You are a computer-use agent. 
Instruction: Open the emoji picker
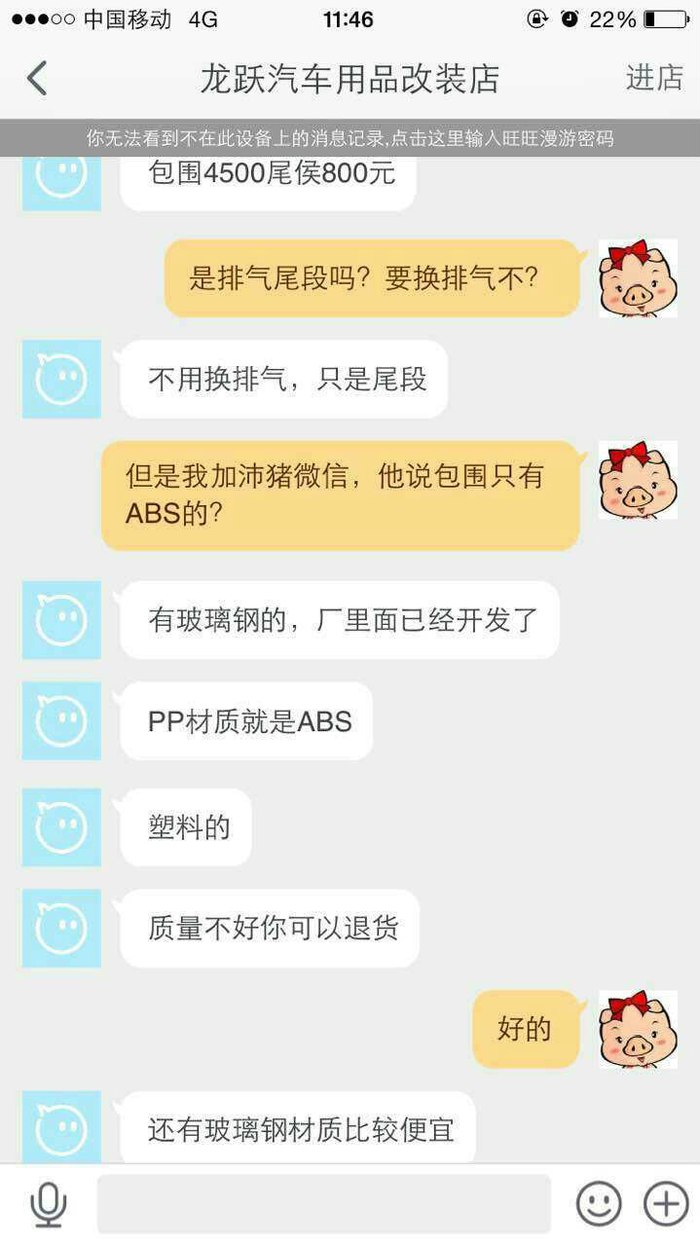(x=599, y=1203)
